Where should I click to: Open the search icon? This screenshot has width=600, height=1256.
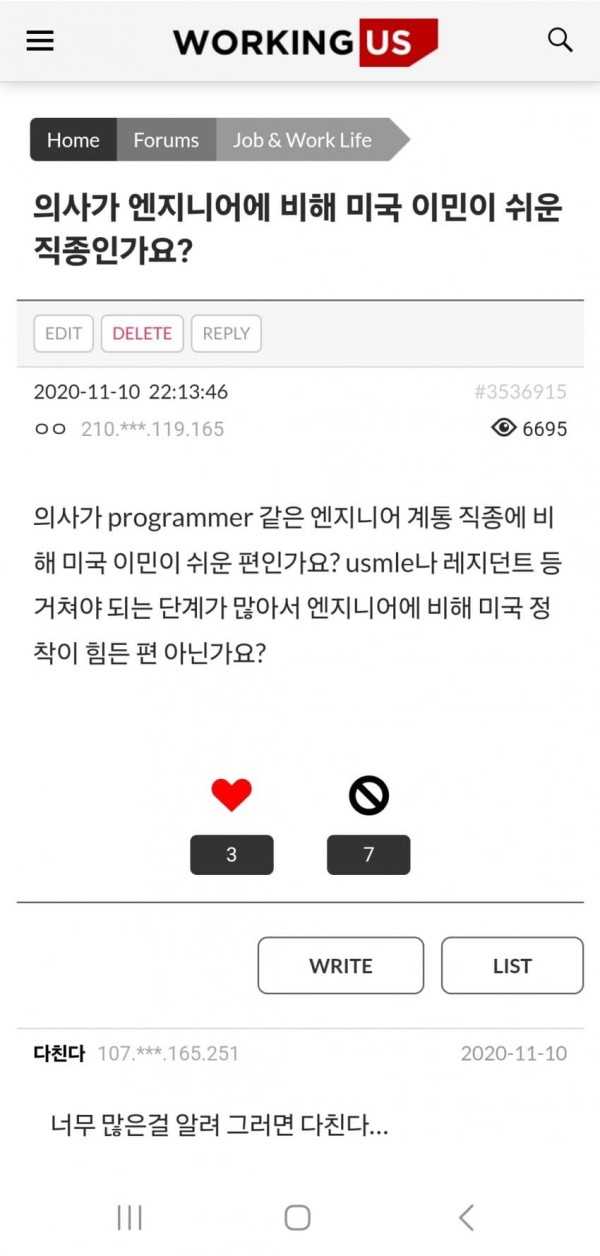click(x=560, y=40)
